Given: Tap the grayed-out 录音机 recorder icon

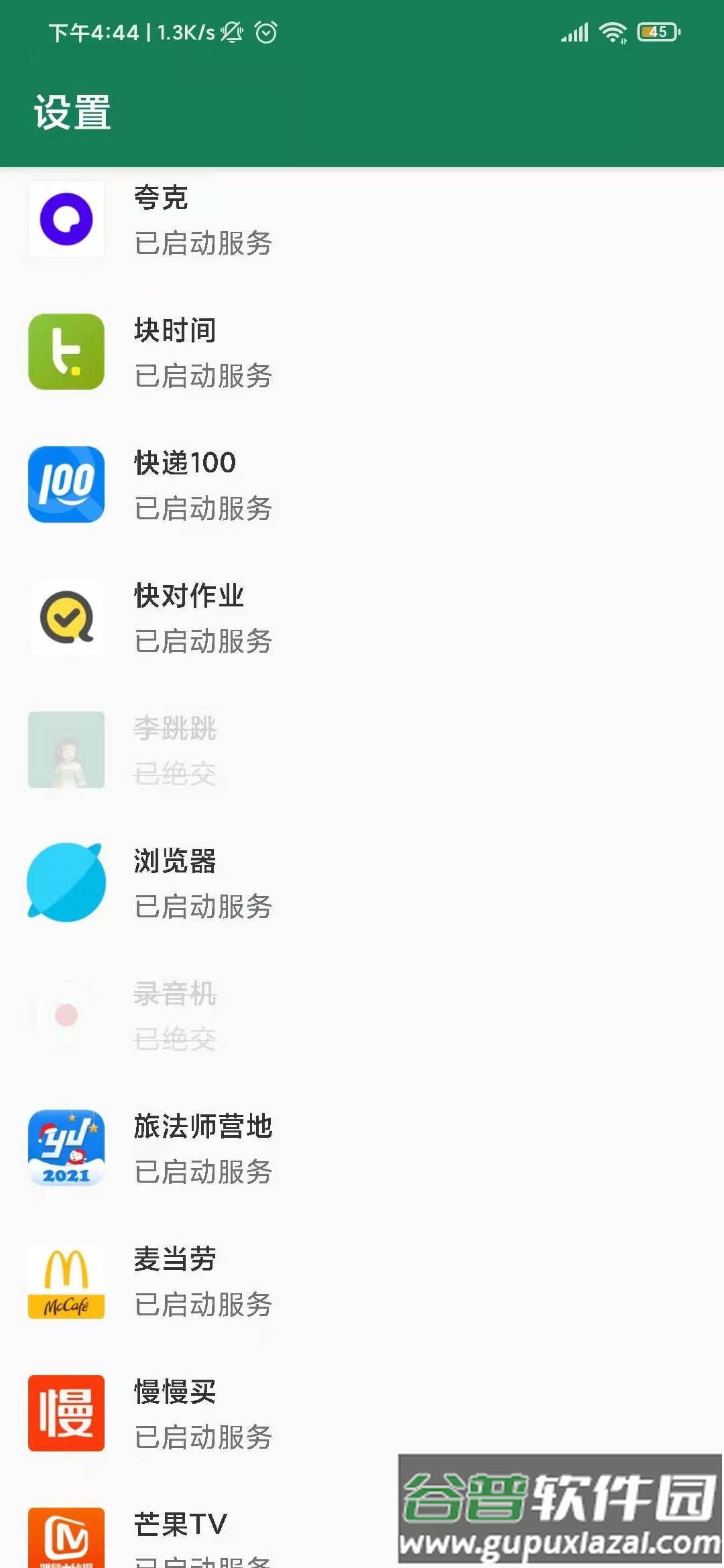Looking at the screenshot, I should pyautogui.click(x=66, y=1015).
